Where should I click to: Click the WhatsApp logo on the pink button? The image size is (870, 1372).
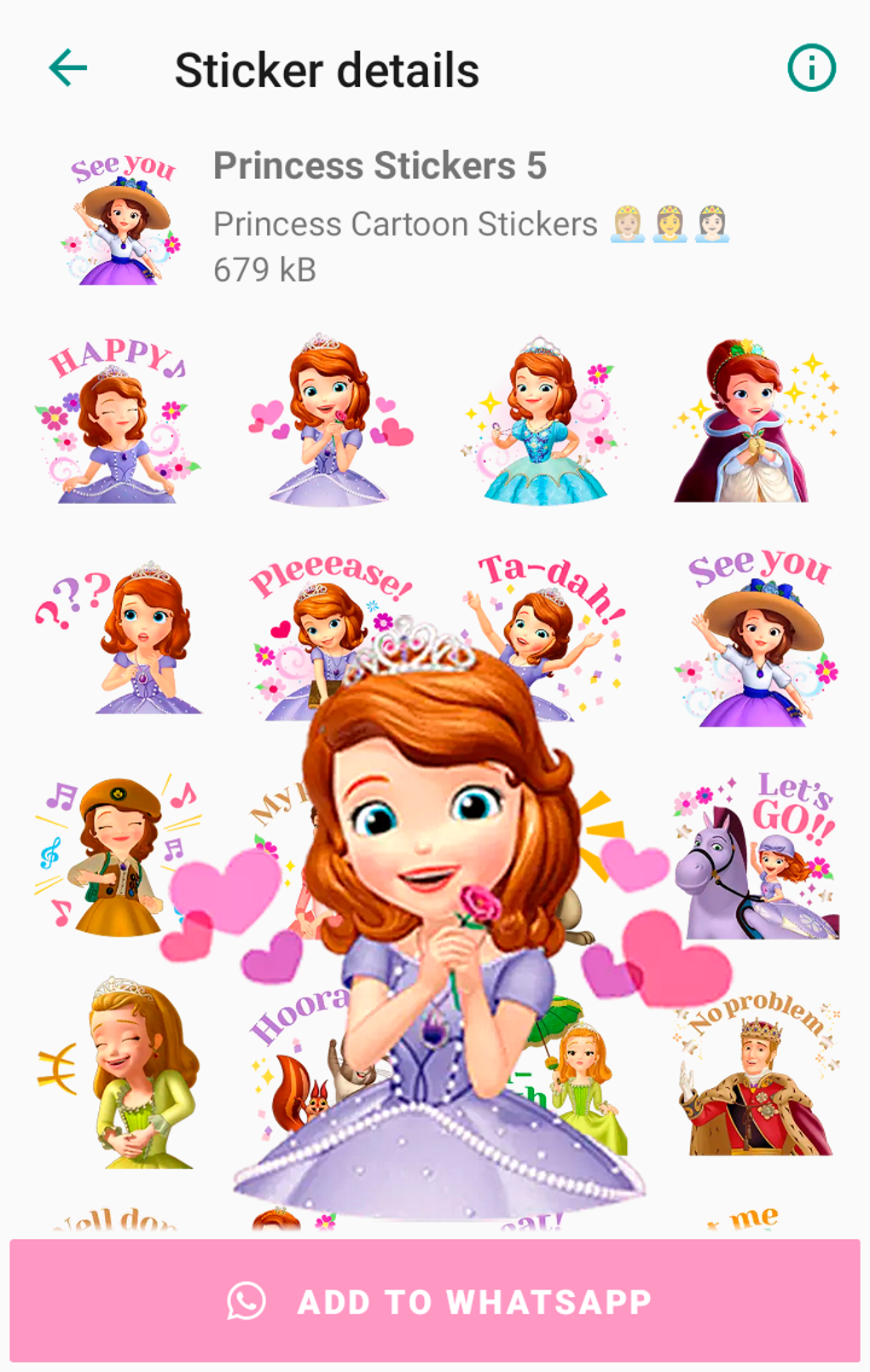249,1300
